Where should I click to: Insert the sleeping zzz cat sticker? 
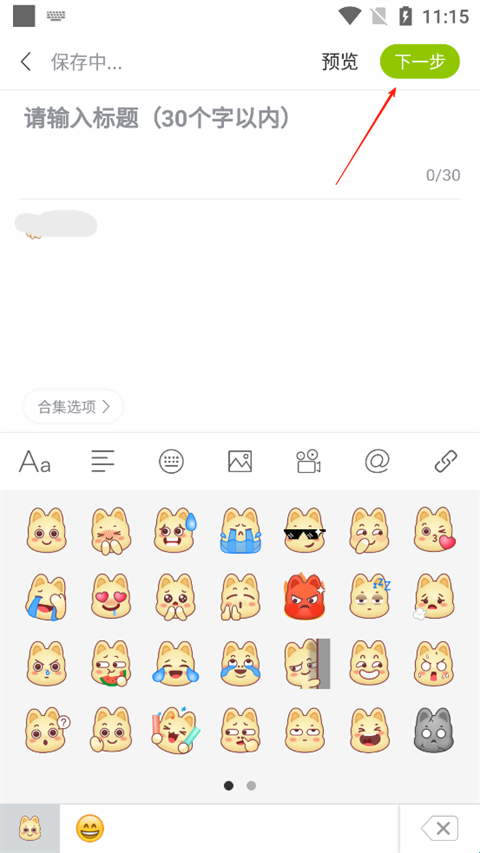(370, 597)
